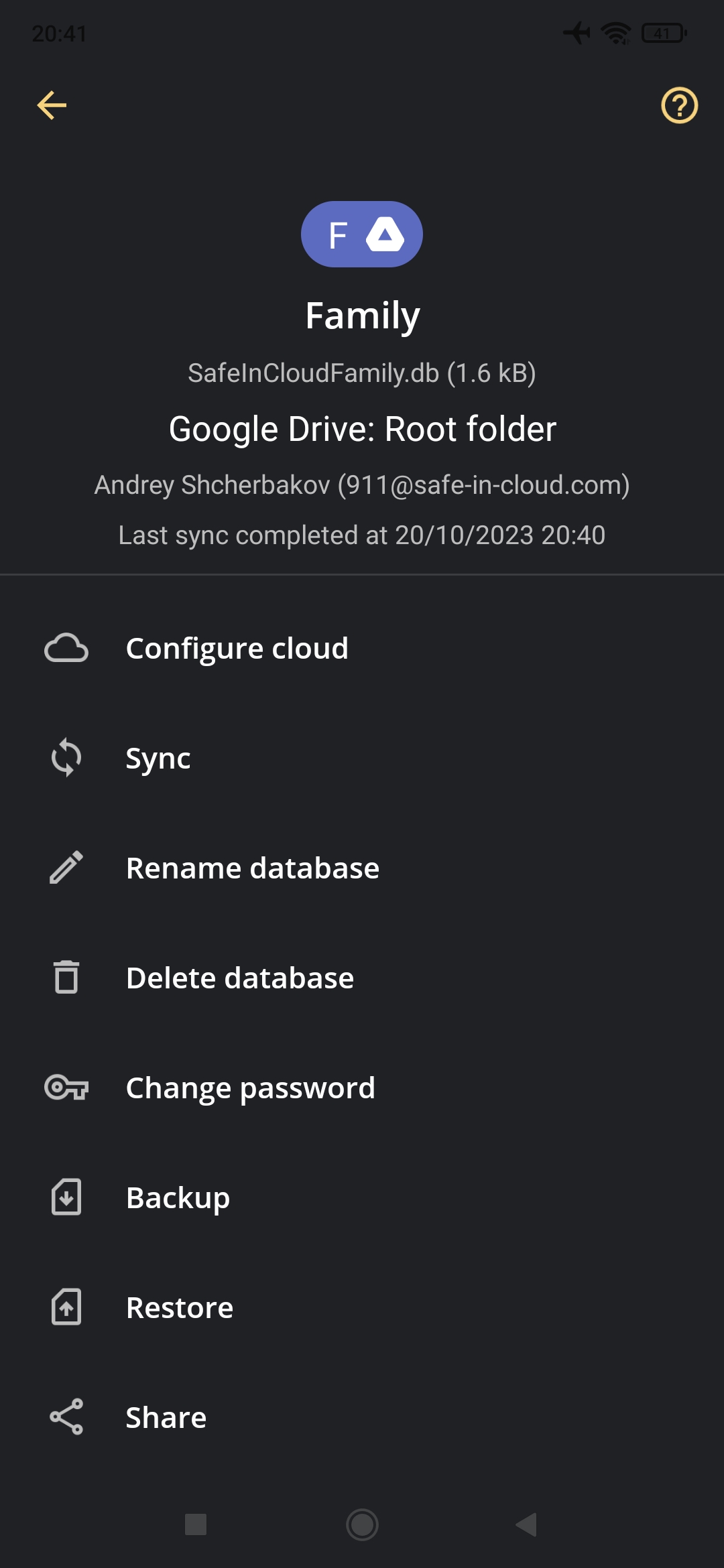
Task: Choose Delete database
Action: coord(239,978)
